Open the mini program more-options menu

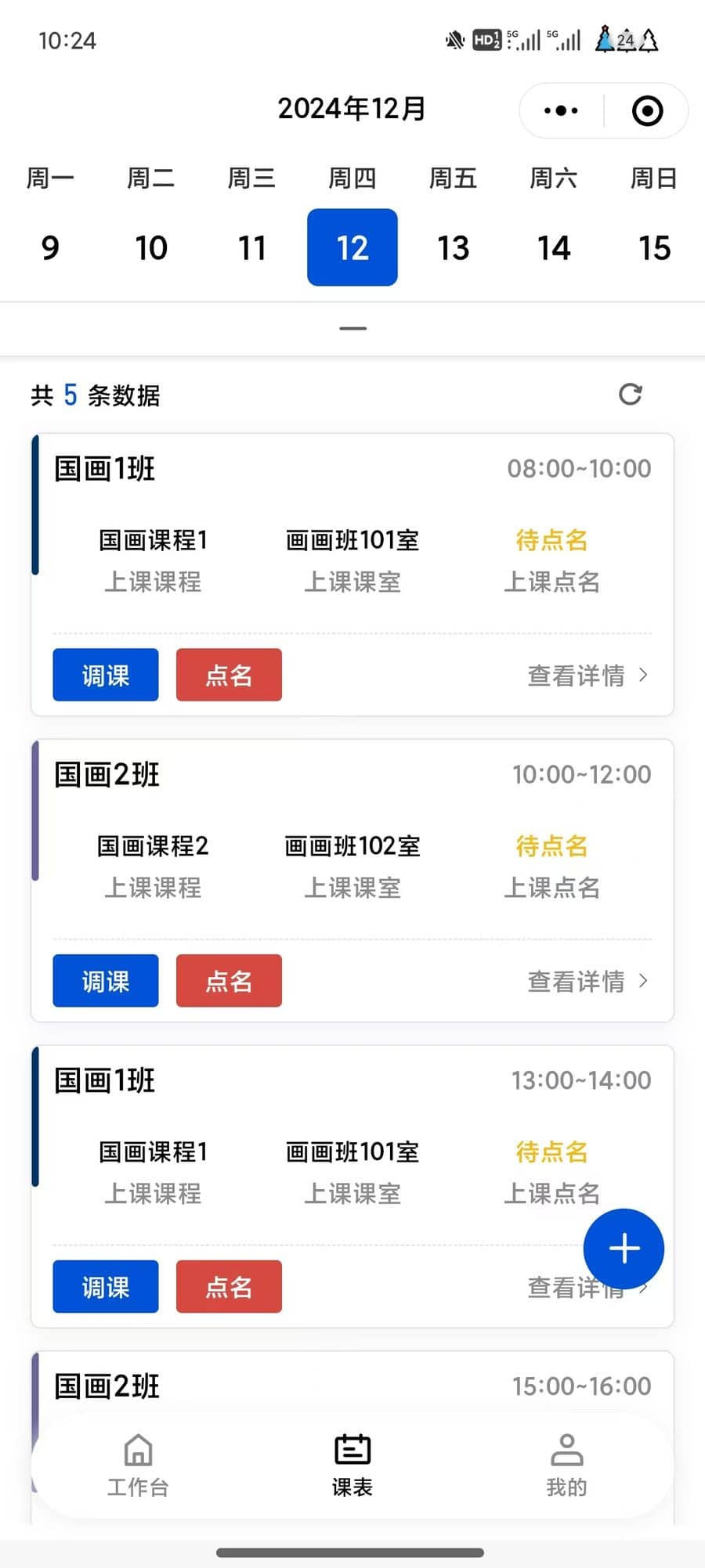point(561,111)
